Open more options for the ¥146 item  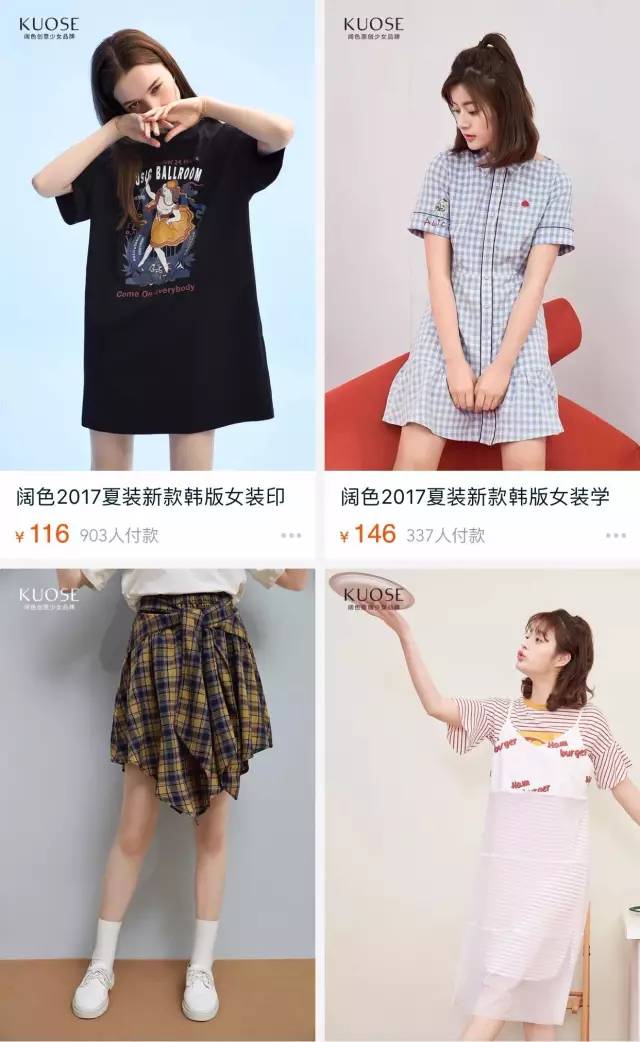615,535
